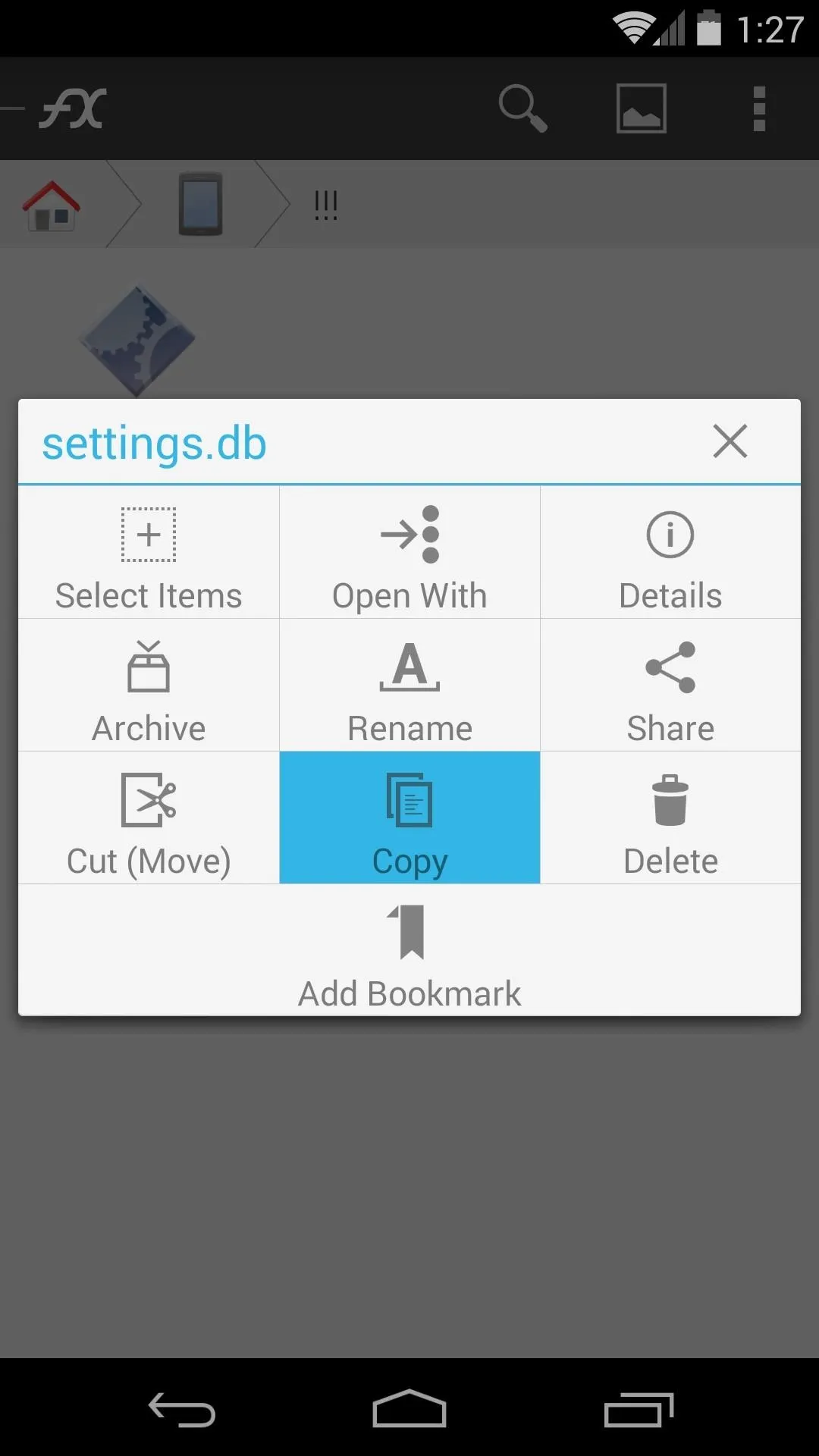View file Details

coord(670,552)
